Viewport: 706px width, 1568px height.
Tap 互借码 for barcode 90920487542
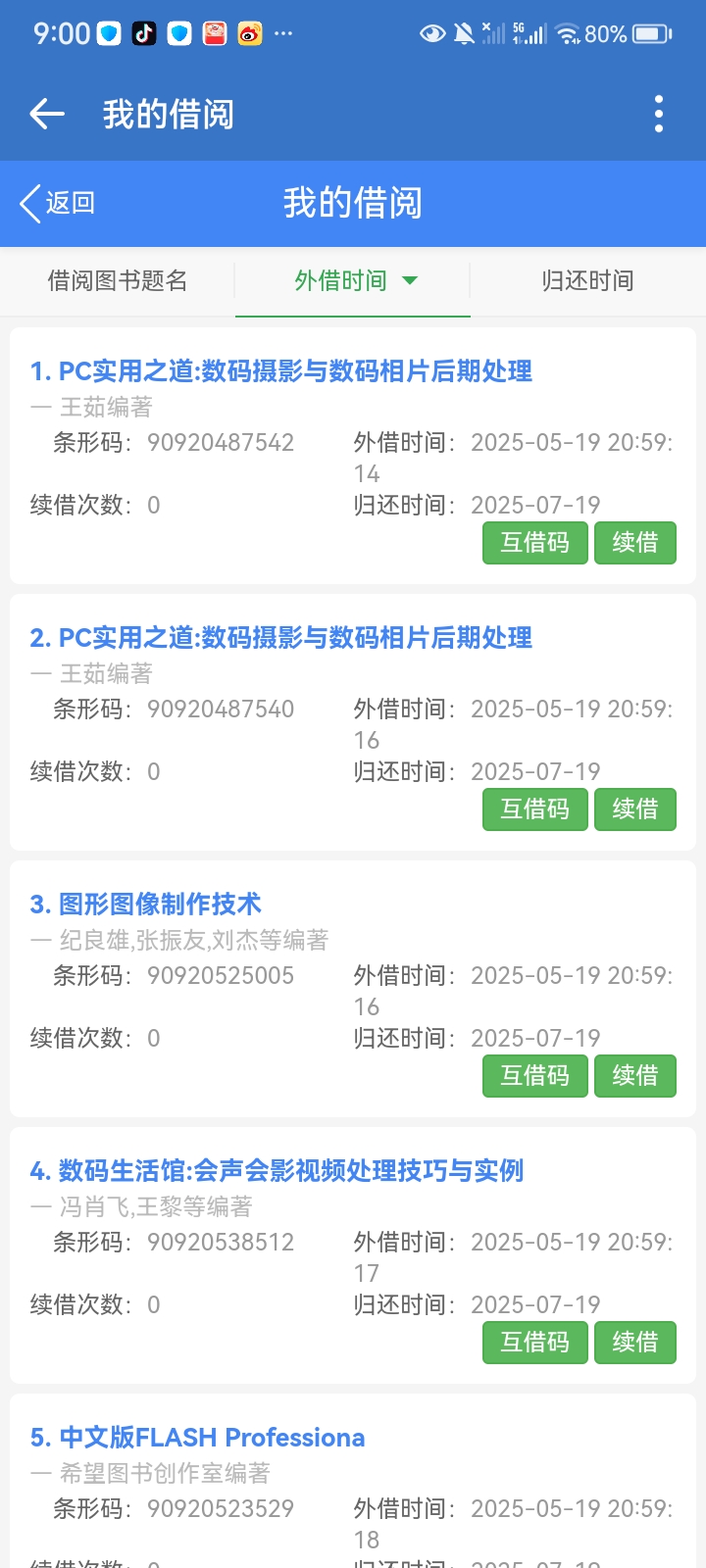(534, 543)
